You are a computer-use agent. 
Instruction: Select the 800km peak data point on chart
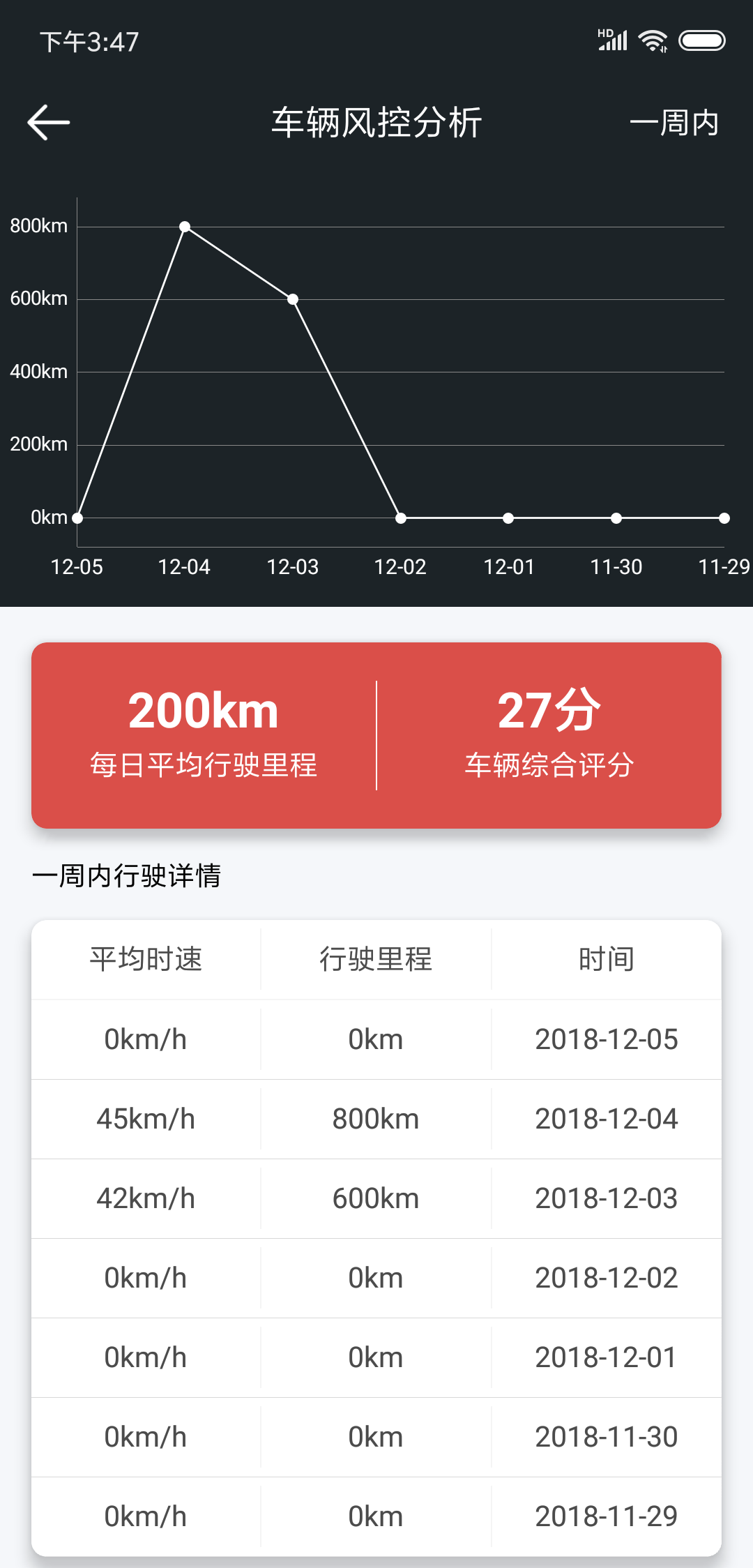[x=185, y=225]
